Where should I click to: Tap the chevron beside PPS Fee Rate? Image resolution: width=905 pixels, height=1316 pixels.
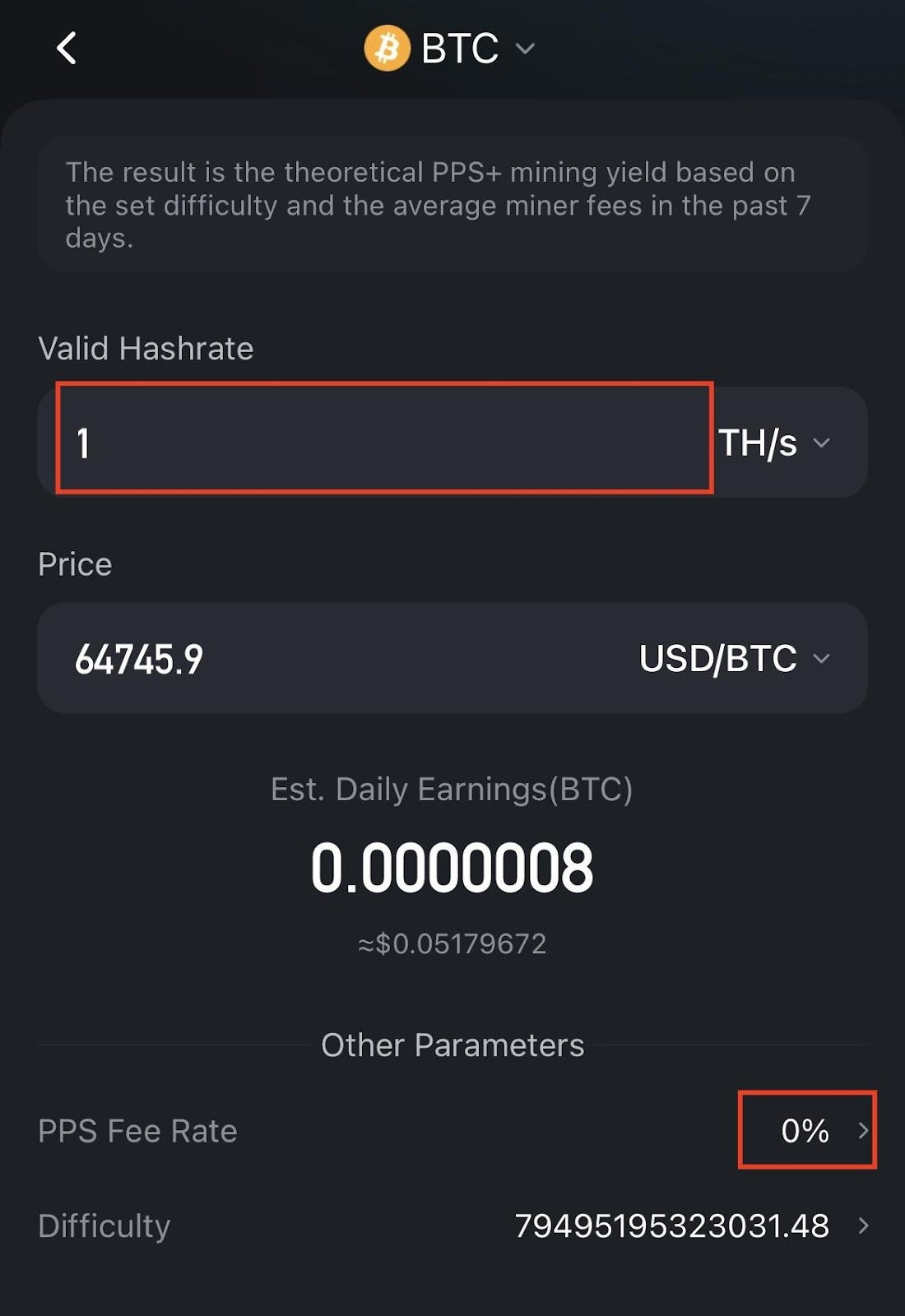click(x=864, y=1131)
